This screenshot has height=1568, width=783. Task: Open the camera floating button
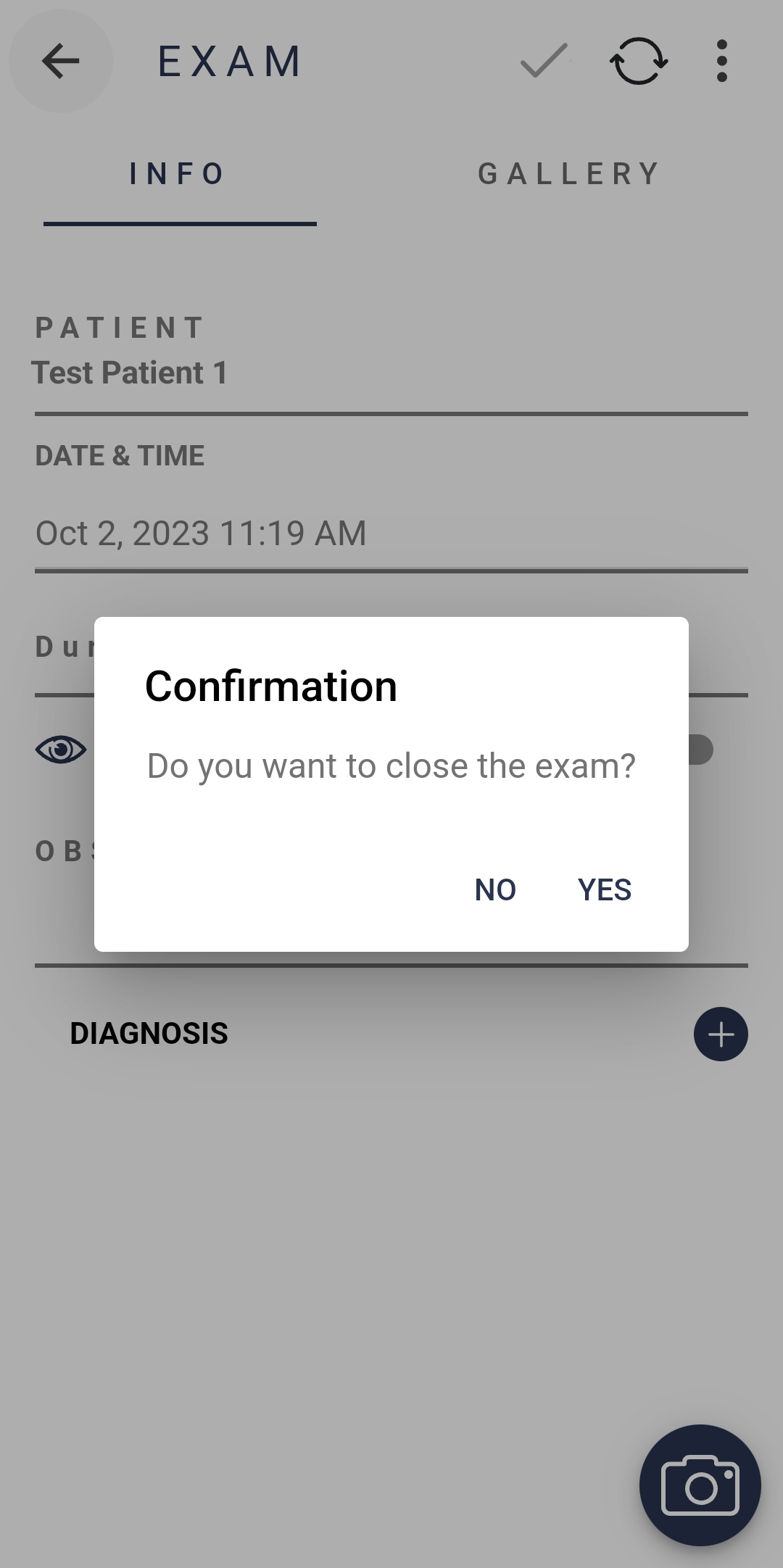700,1485
